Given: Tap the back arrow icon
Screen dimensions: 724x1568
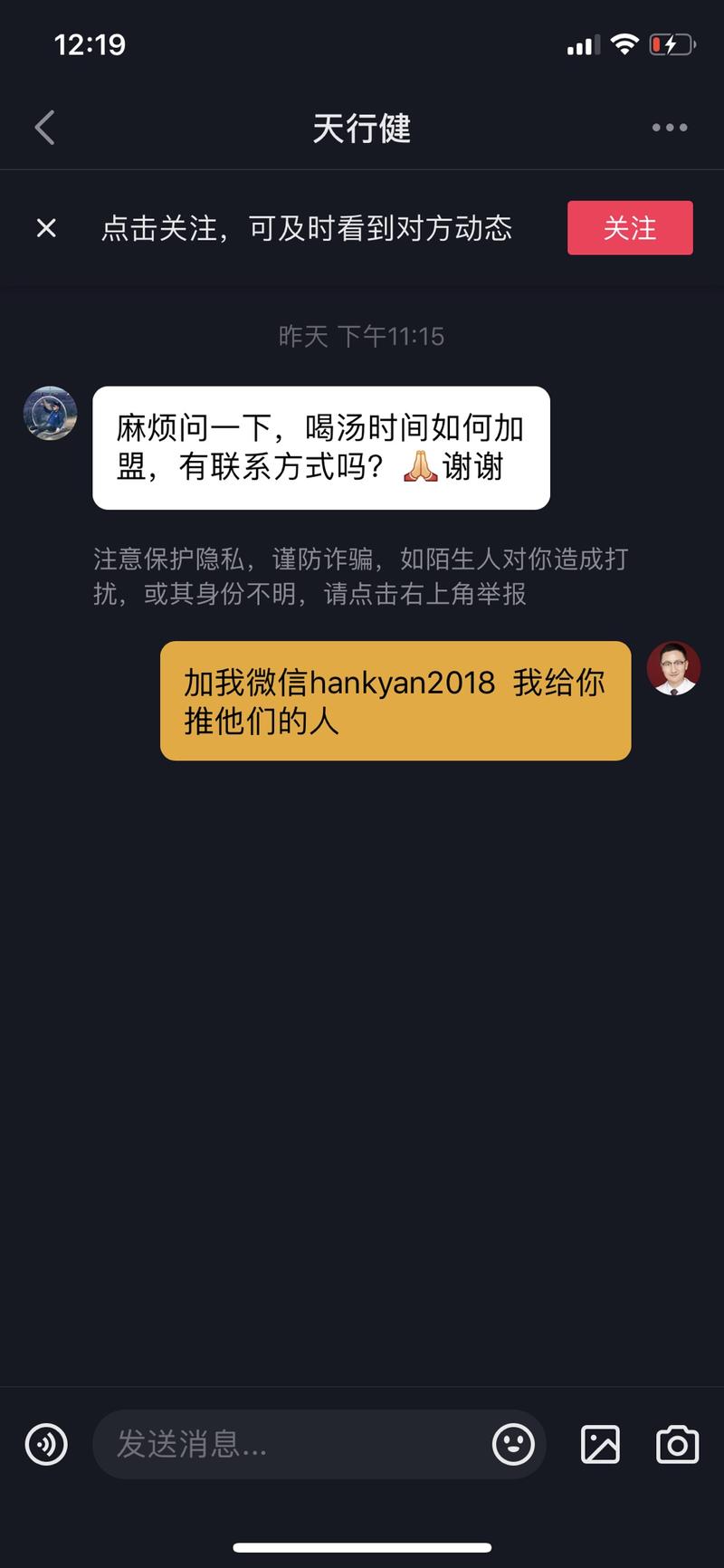Looking at the screenshot, I should coord(44,127).
